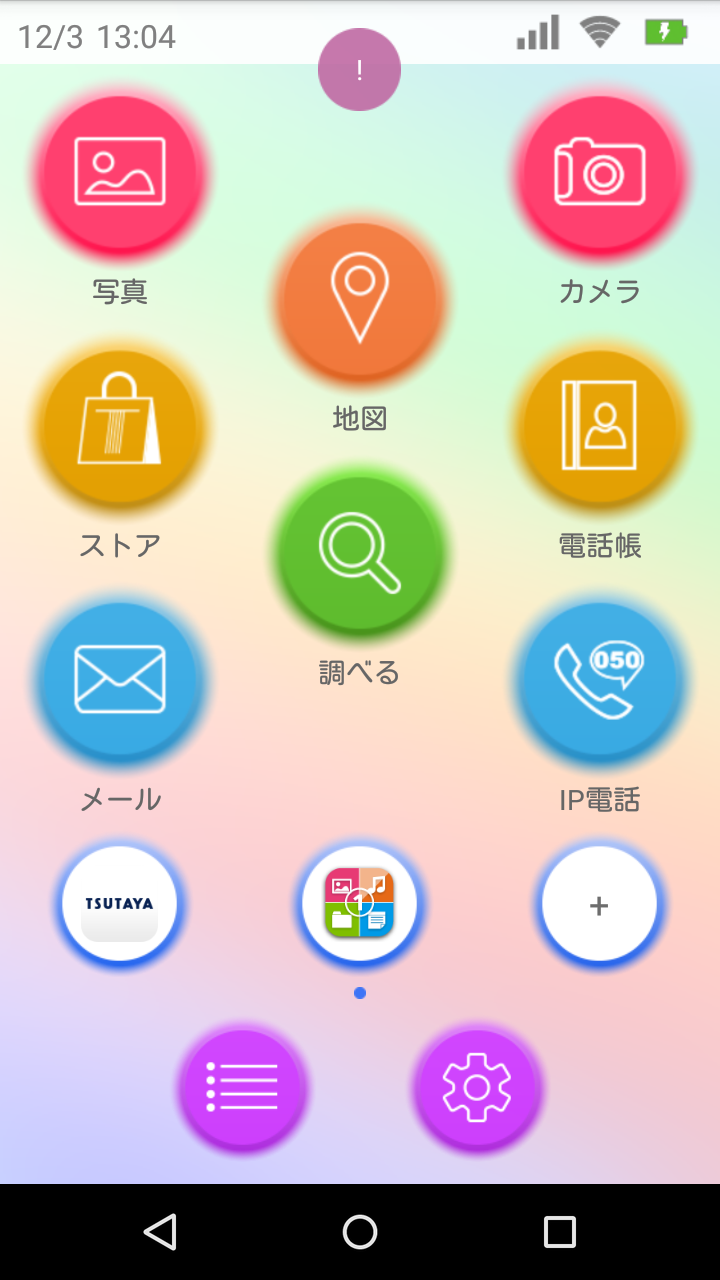Tap the system back button
The width and height of the screenshot is (720, 1280).
click(x=160, y=1232)
